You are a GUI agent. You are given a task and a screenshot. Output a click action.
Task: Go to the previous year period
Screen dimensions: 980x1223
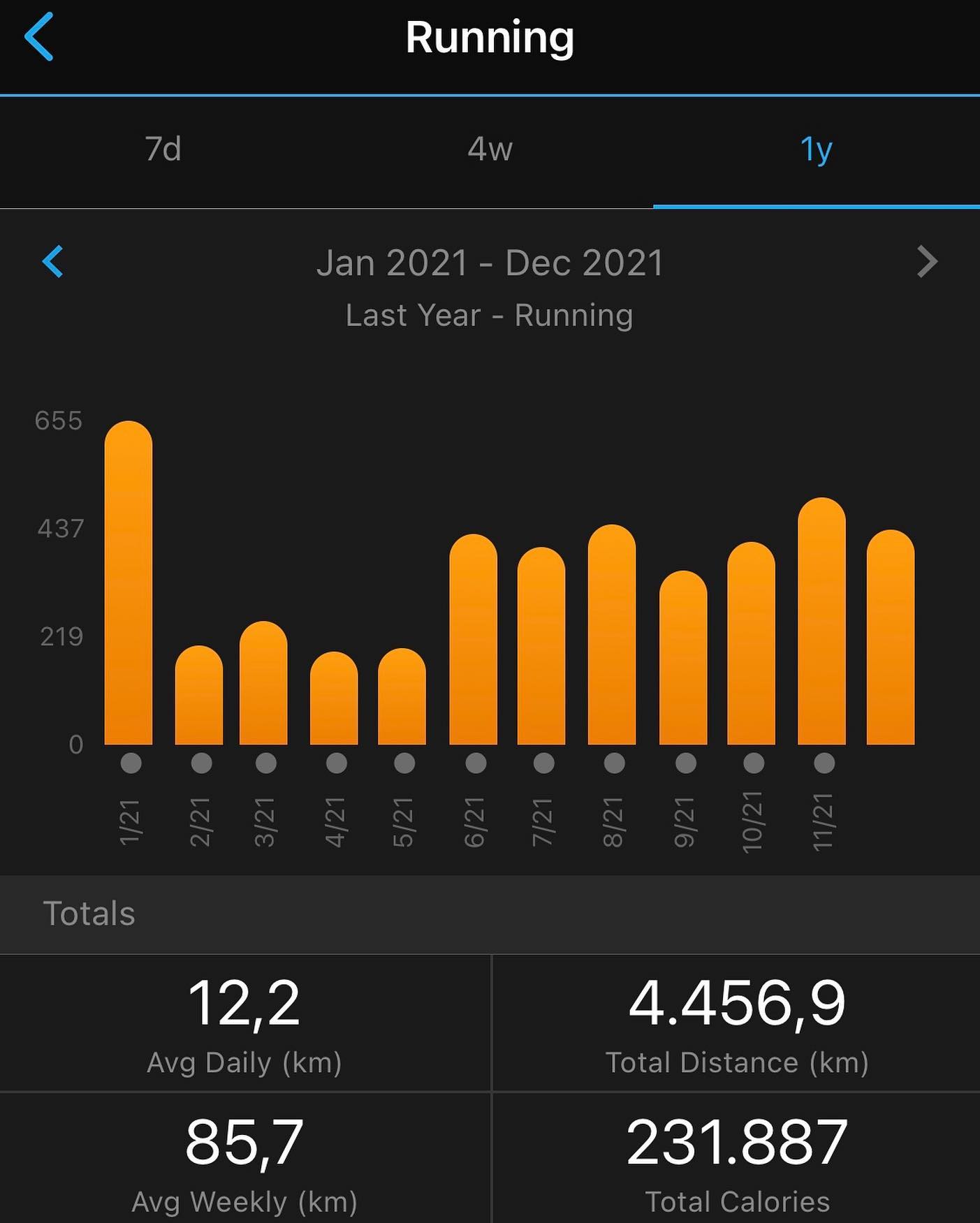click(53, 262)
